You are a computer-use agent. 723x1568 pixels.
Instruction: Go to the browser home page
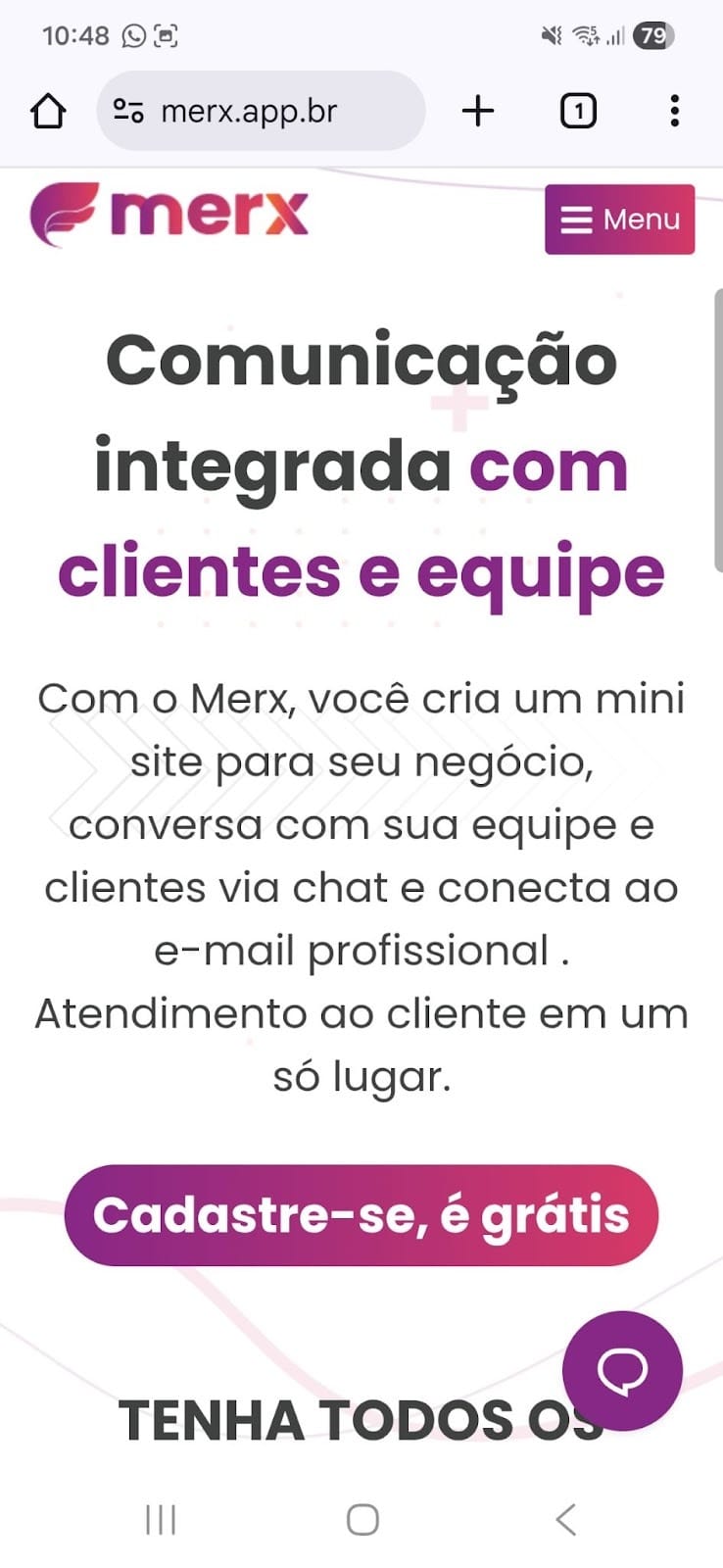(x=48, y=111)
